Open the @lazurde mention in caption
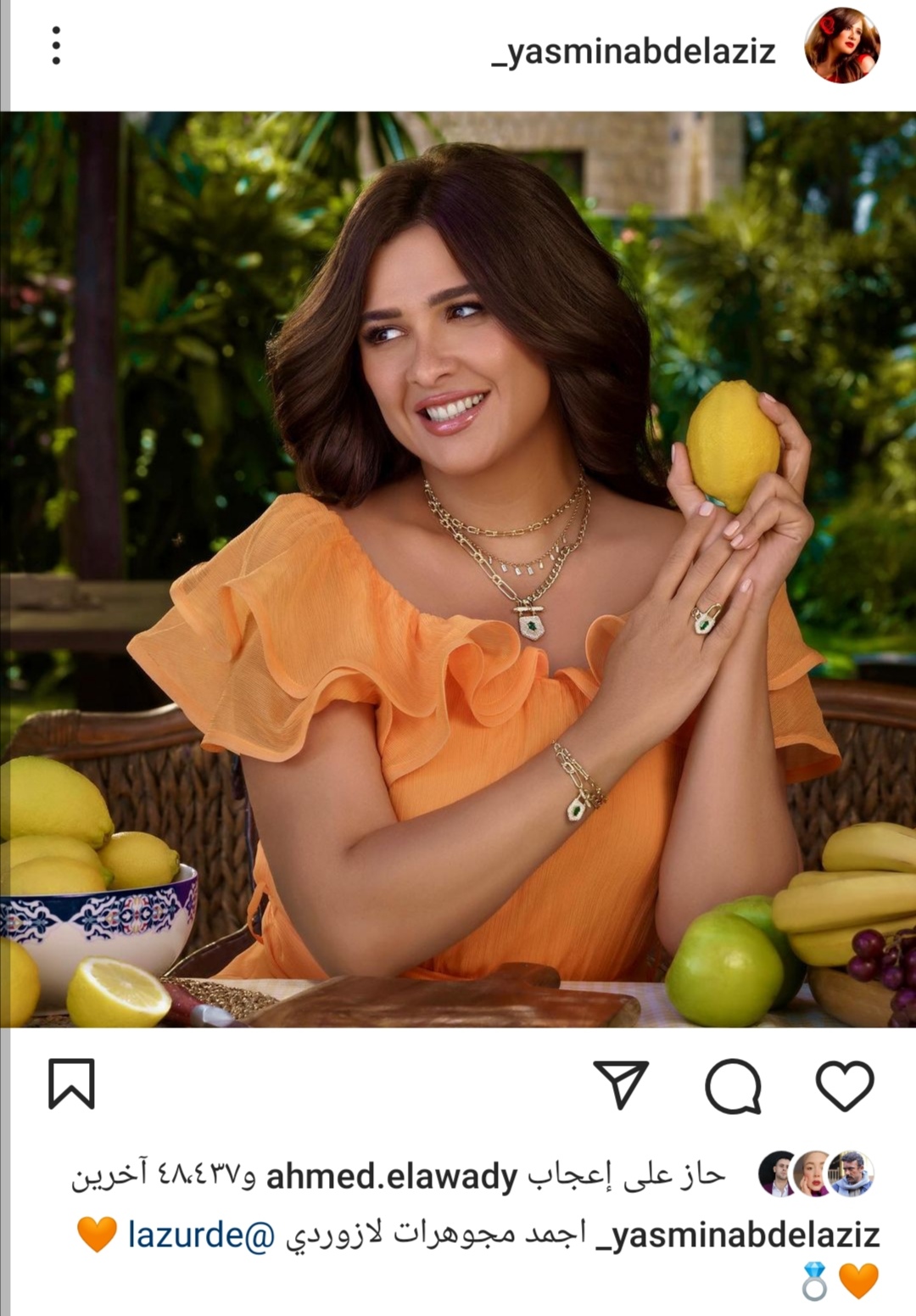The image size is (916, 1316). coord(202,1235)
